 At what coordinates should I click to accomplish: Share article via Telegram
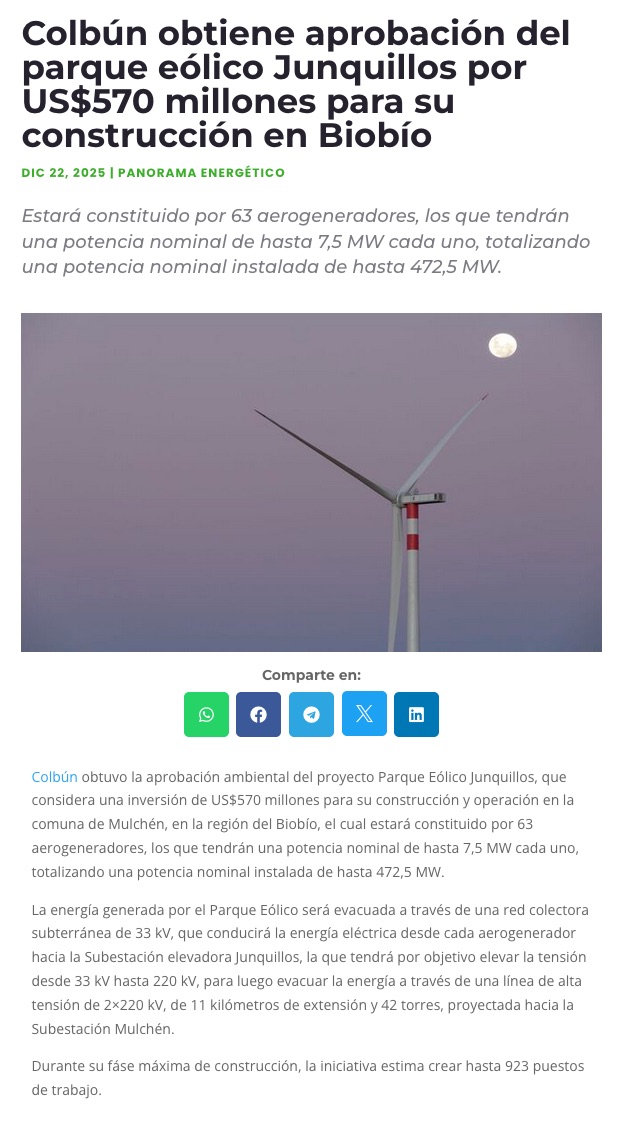coord(311,714)
